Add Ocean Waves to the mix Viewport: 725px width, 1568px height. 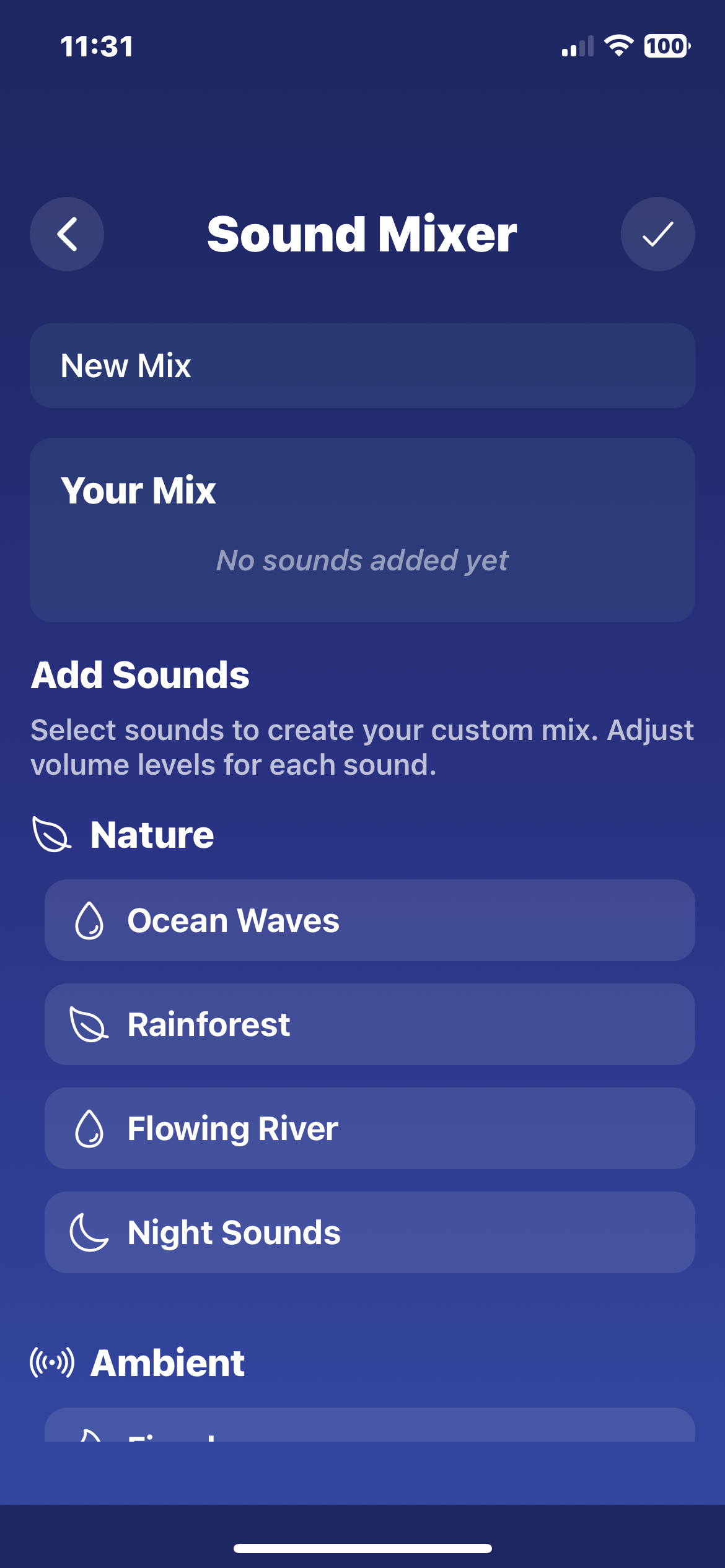coord(369,920)
